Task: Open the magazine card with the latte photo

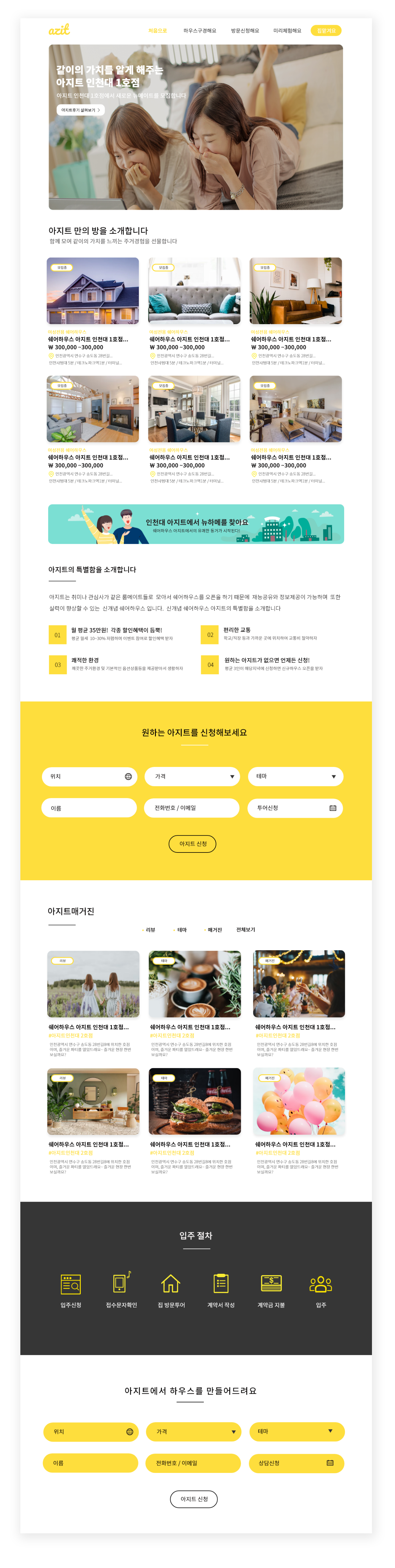Action: pyautogui.click(x=195, y=984)
